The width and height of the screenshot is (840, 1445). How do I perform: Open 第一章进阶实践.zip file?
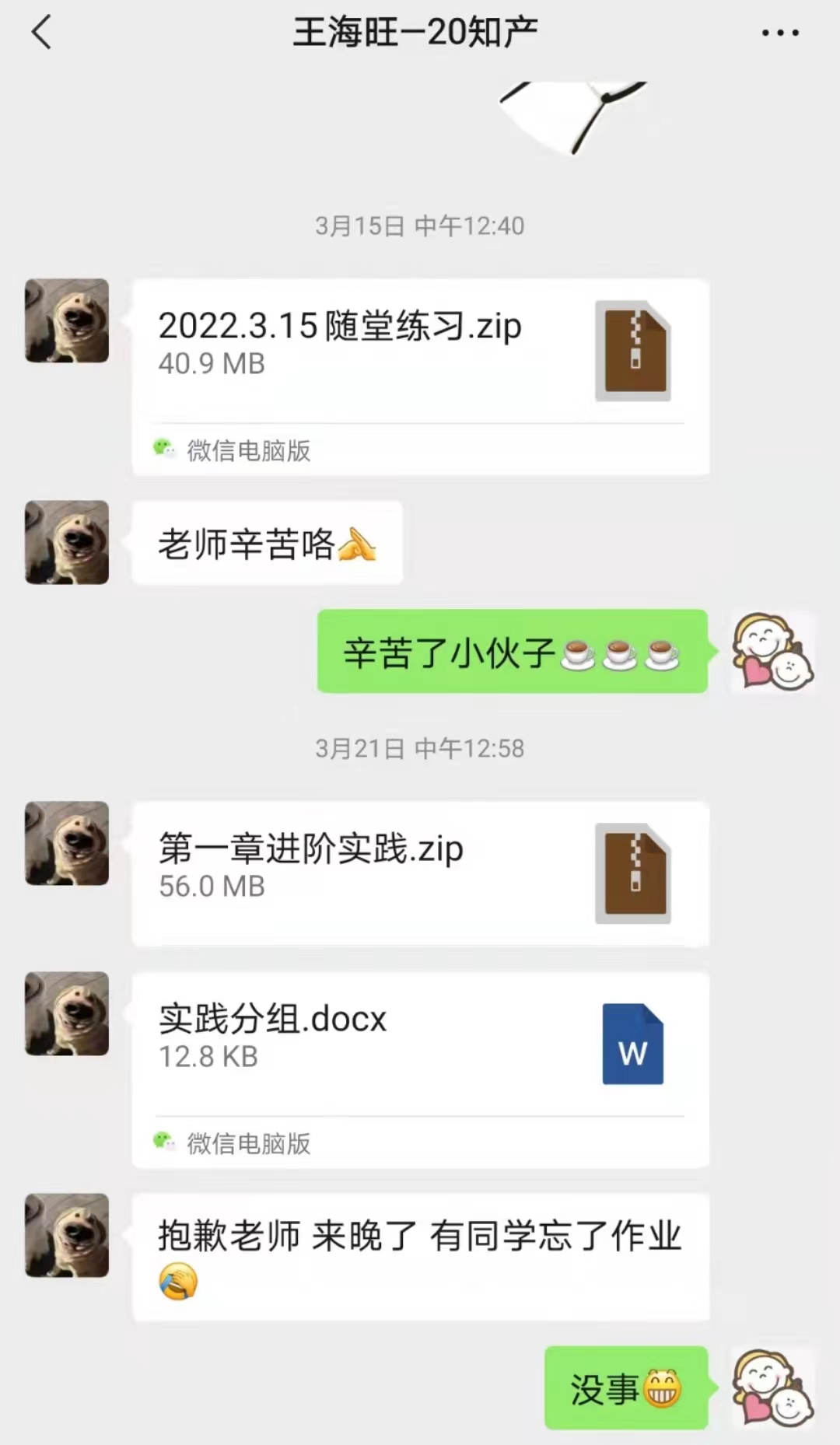tap(420, 873)
